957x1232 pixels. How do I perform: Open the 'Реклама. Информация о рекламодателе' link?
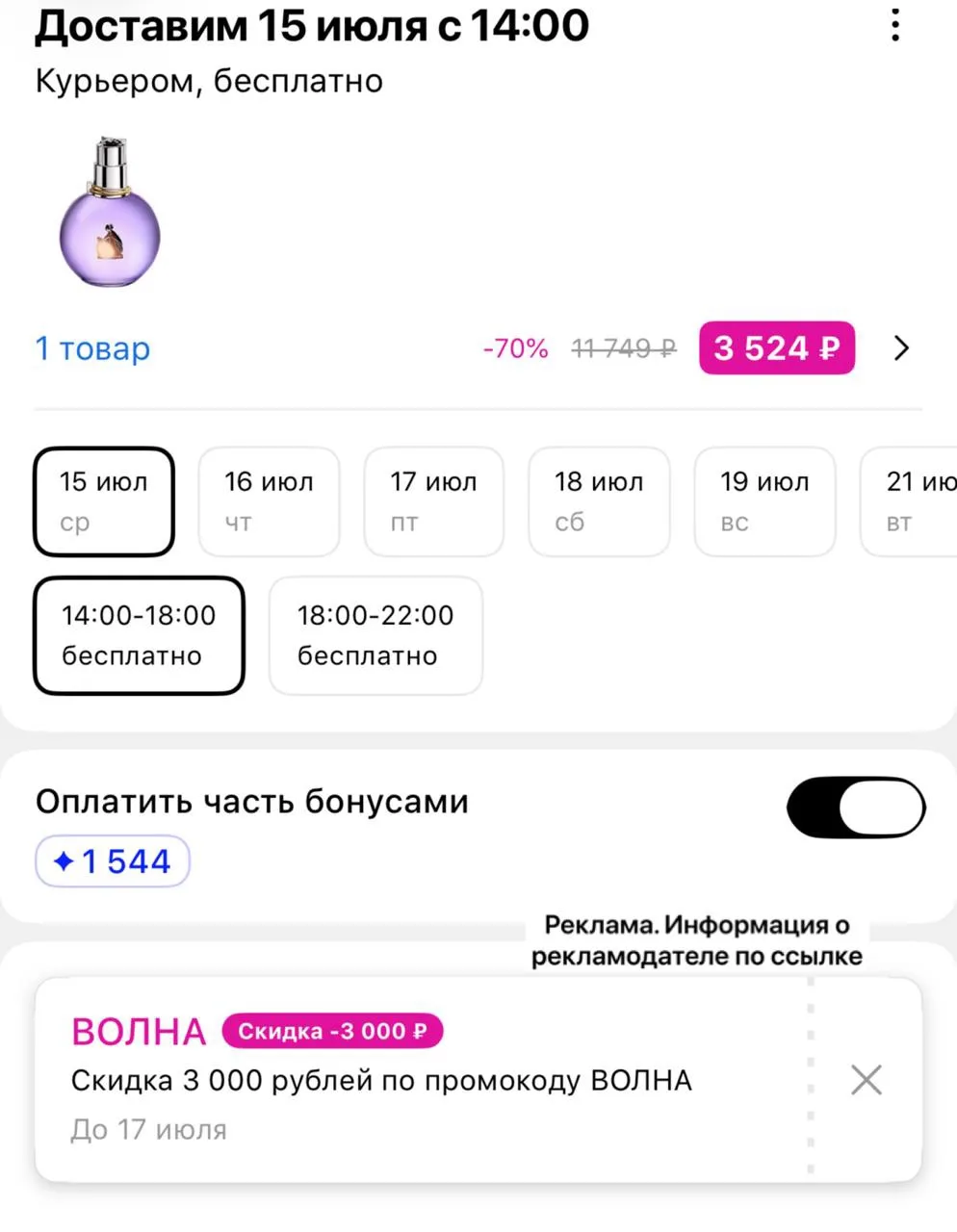point(697,940)
